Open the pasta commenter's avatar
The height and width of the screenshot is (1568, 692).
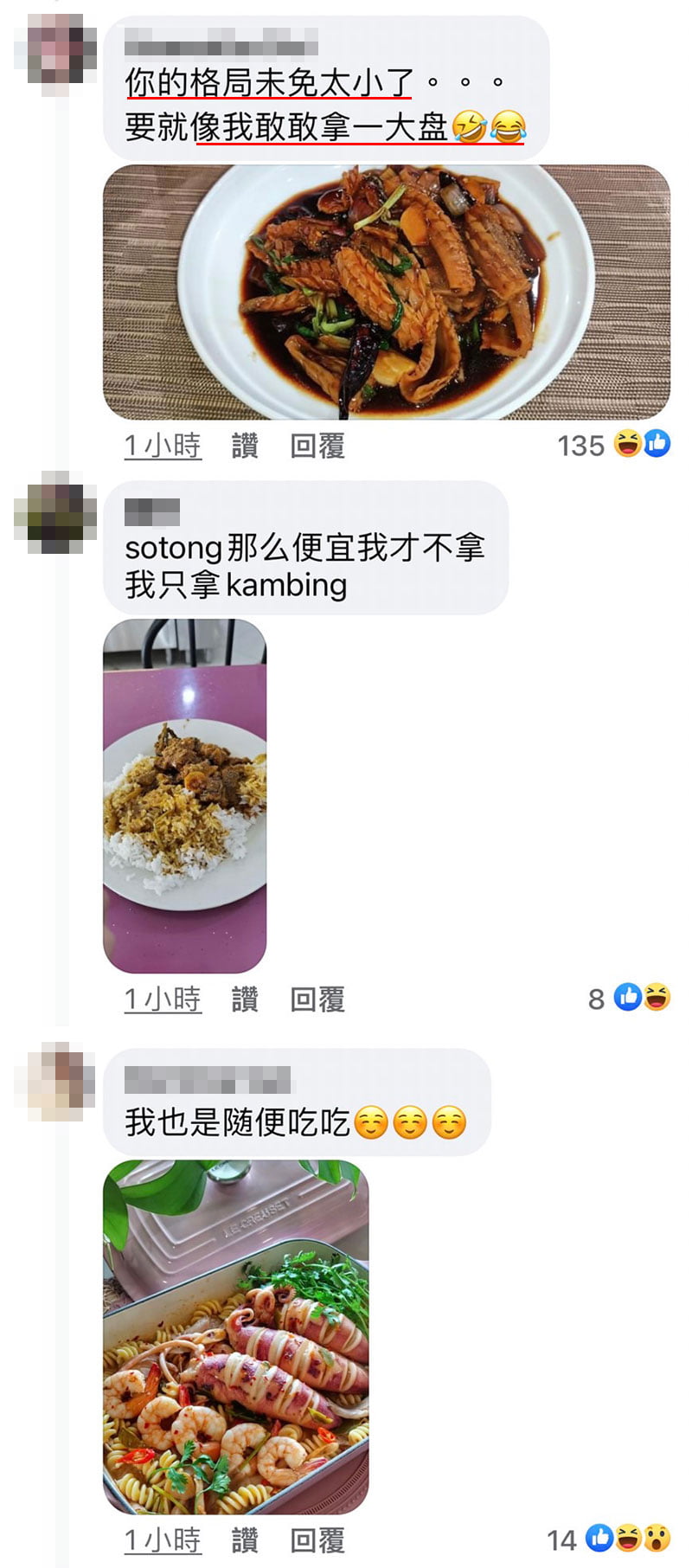pos(56,1082)
